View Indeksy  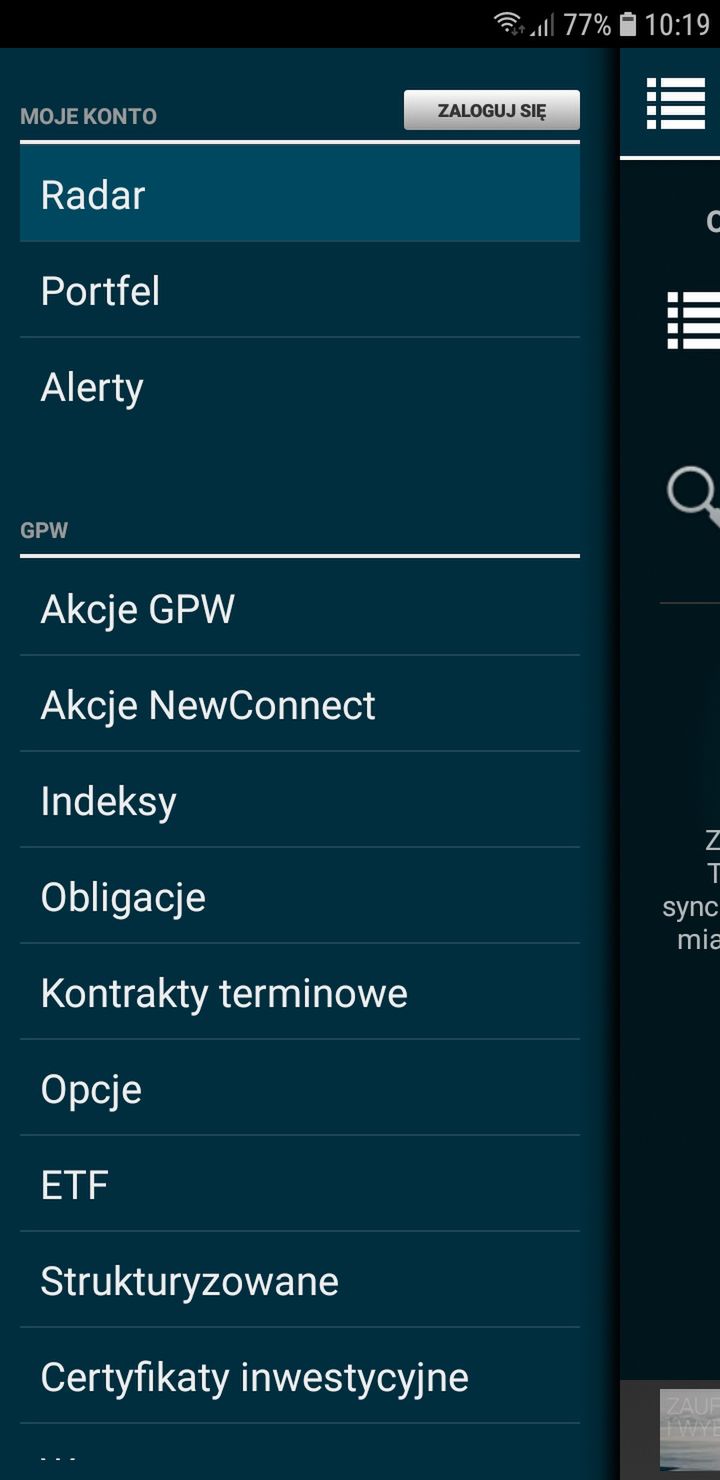coord(300,800)
